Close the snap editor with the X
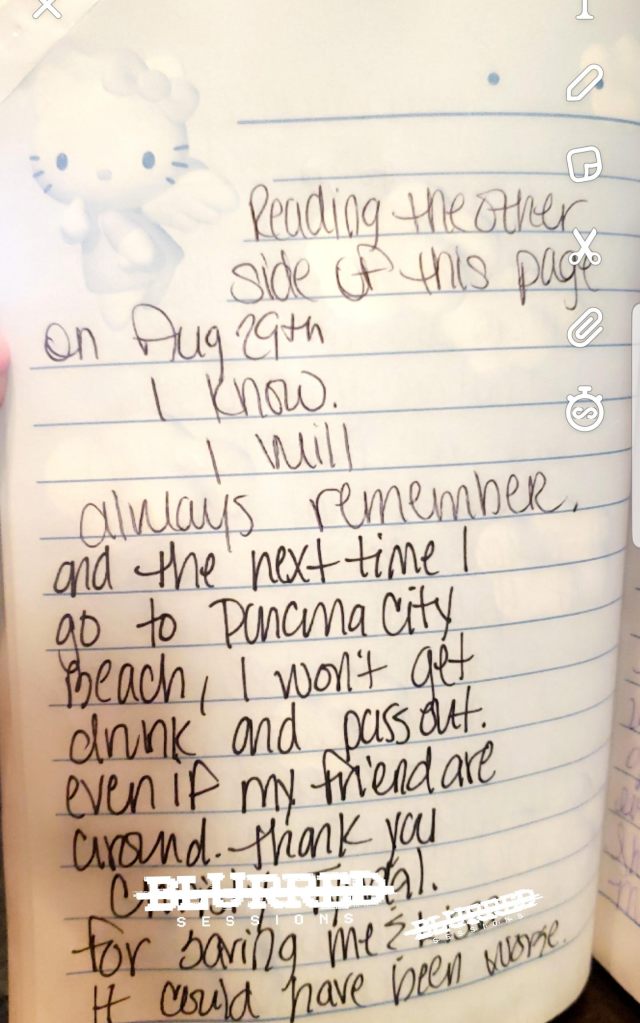 point(46,8)
